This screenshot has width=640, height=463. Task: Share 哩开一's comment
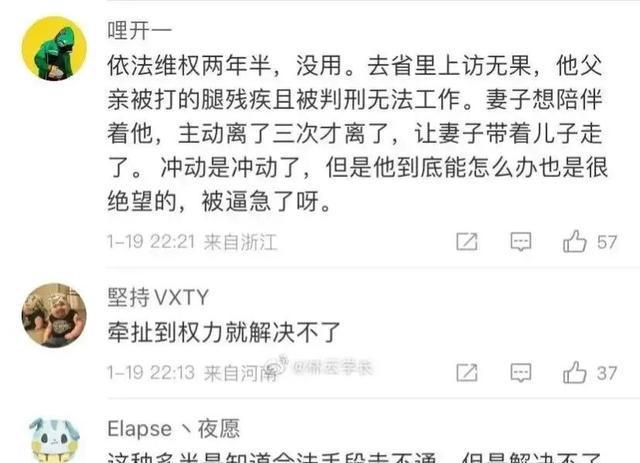(x=467, y=242)
